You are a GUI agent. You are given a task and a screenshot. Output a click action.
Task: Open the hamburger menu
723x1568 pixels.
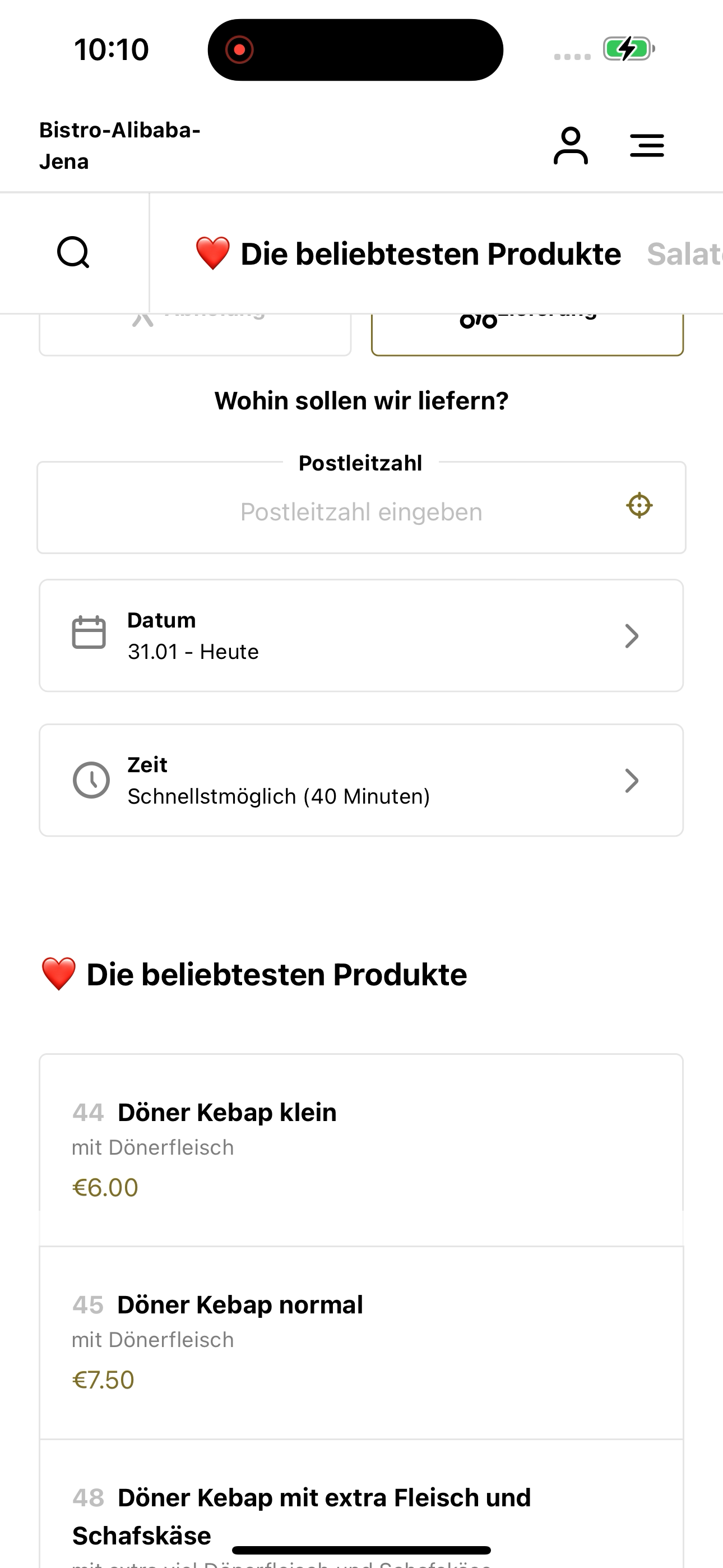pos(647,145)
